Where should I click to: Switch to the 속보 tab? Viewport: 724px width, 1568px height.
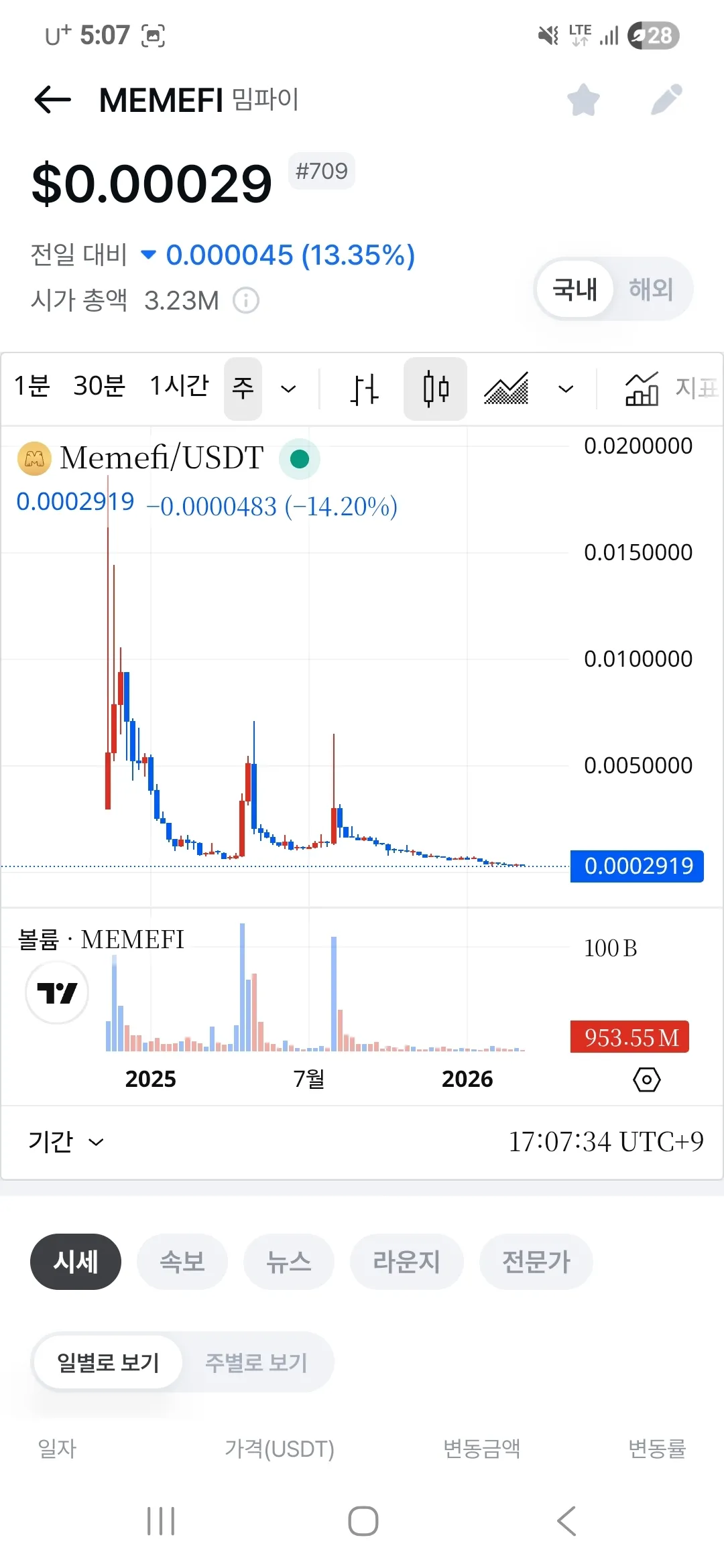[182, 1262]
